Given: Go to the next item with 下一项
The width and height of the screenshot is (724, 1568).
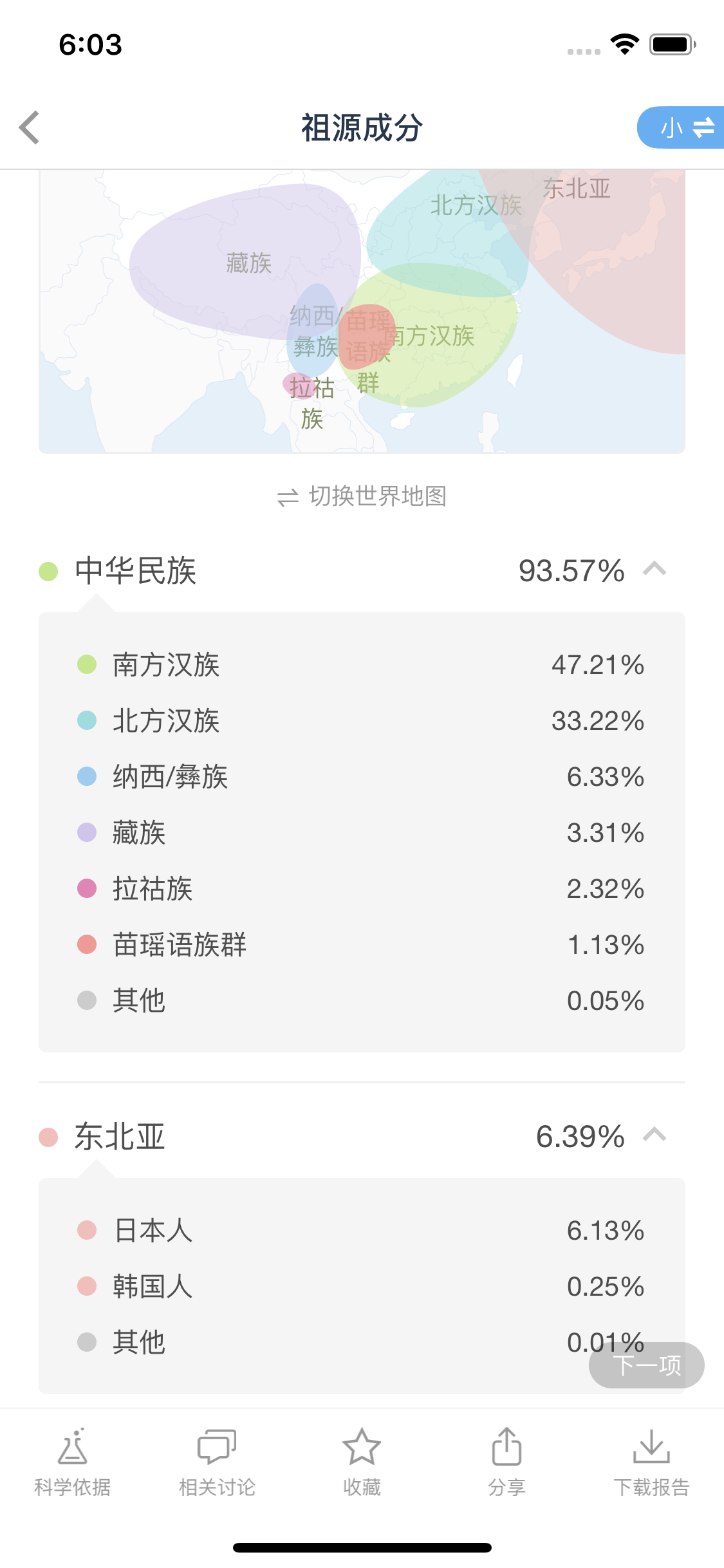Looking at the screenshot, I should pos(646,1365).
